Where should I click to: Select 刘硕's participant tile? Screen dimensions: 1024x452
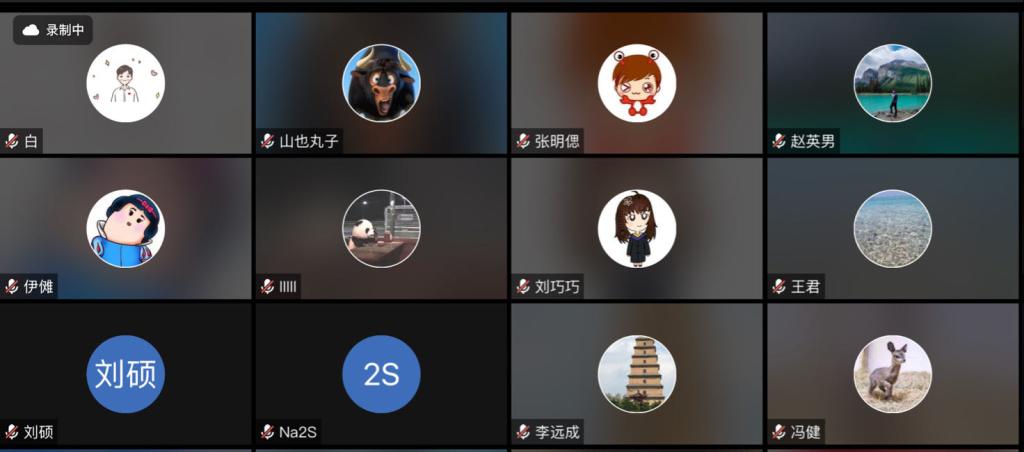coord(126,374)
